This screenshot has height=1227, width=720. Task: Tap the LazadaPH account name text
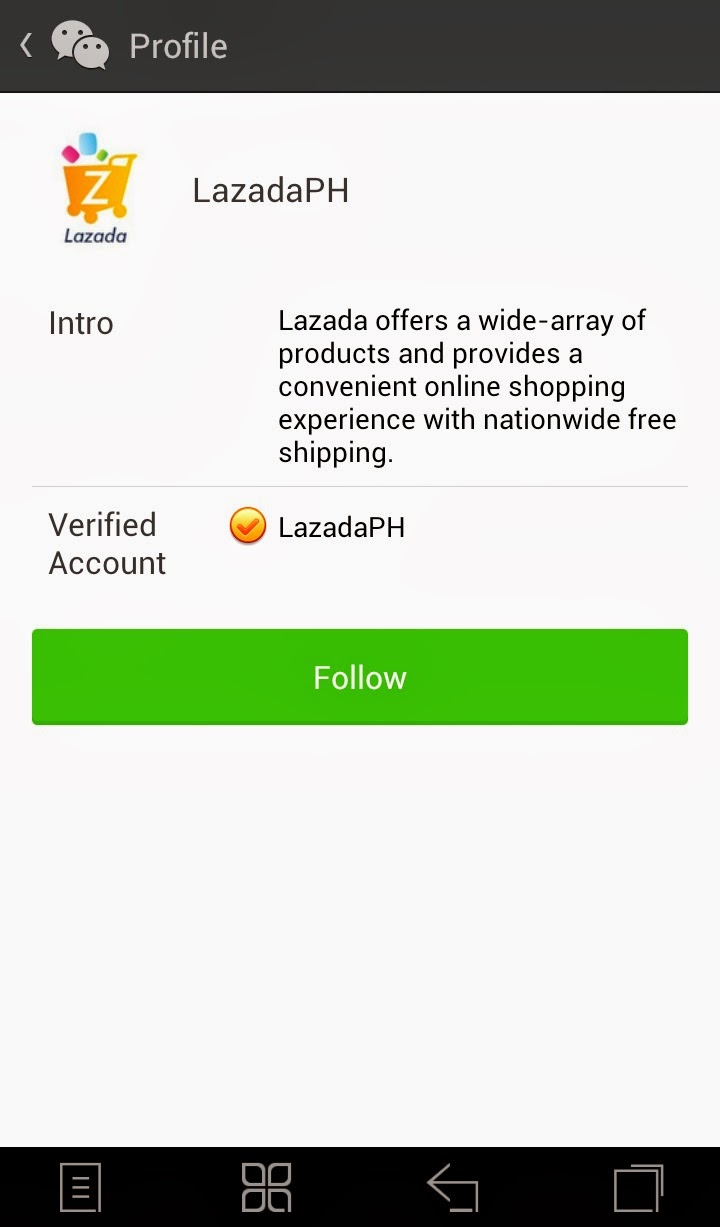coord(270,191)
